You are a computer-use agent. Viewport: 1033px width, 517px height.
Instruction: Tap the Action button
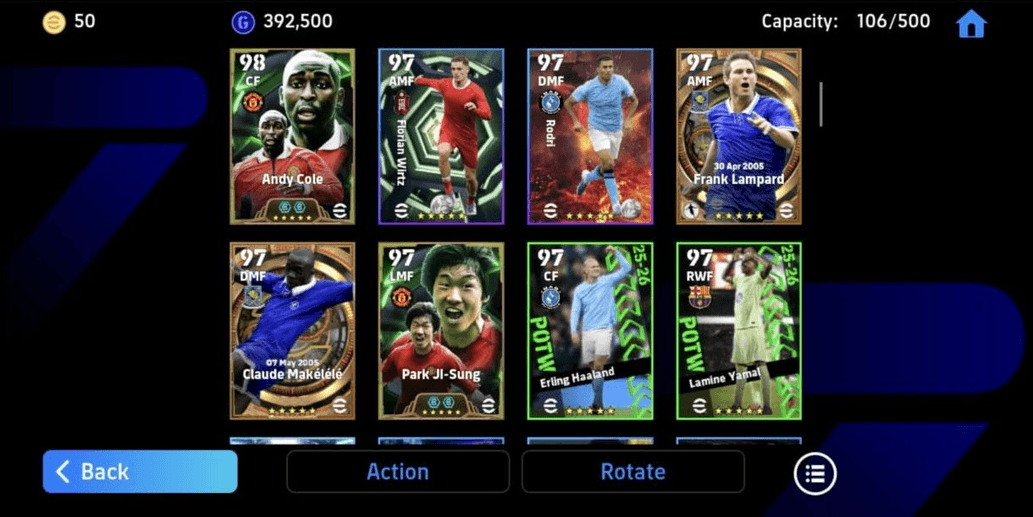(x=397, y=472)
